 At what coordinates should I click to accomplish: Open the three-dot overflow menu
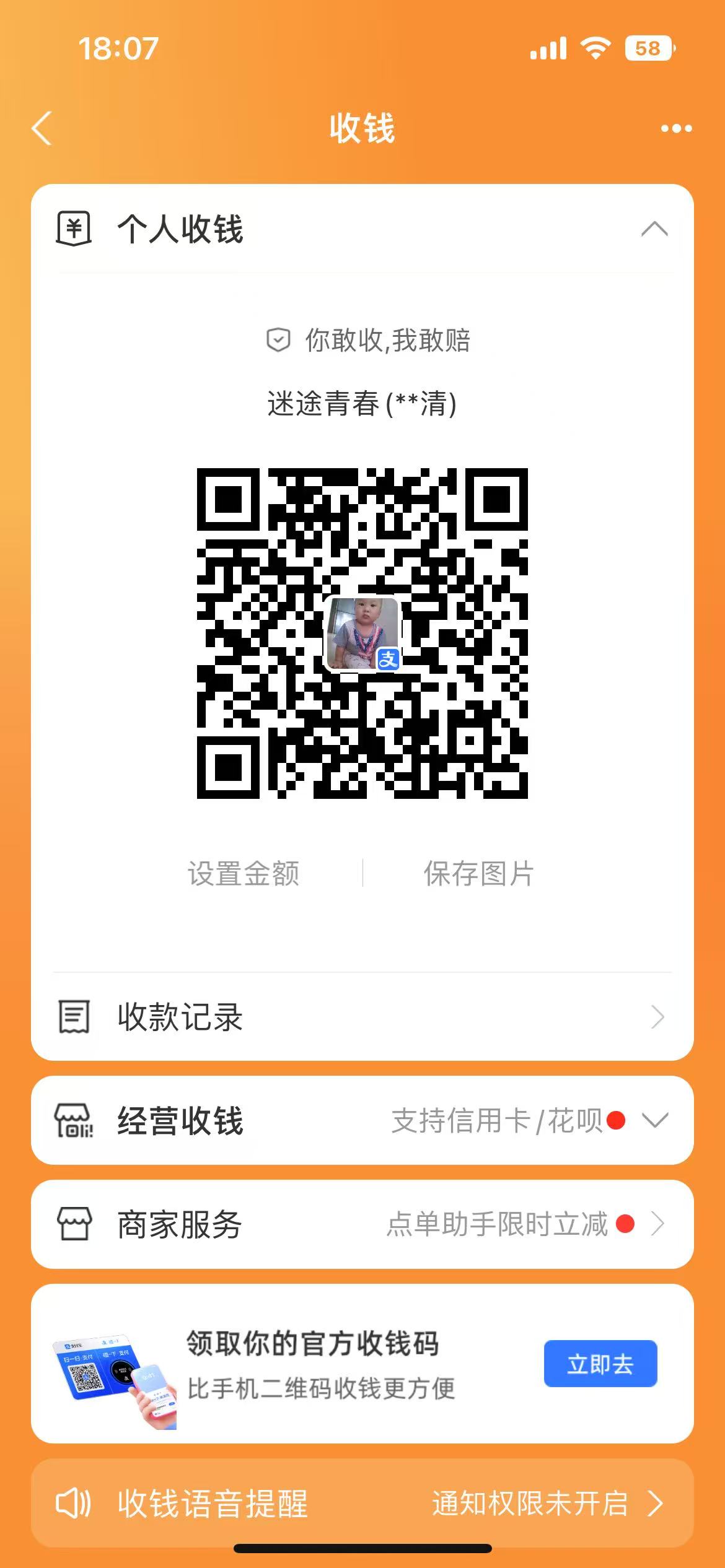(676, 128)
